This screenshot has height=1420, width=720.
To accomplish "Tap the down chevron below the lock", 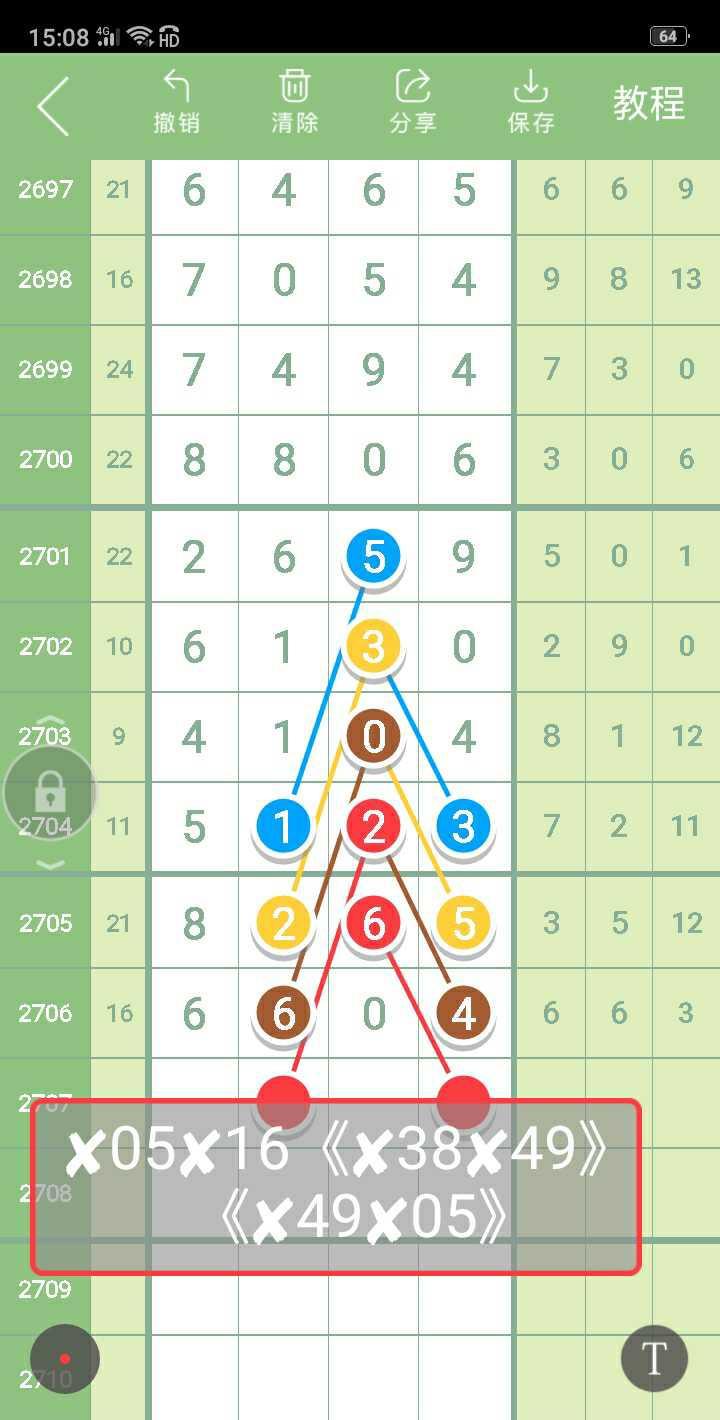I will pos(50,865).
